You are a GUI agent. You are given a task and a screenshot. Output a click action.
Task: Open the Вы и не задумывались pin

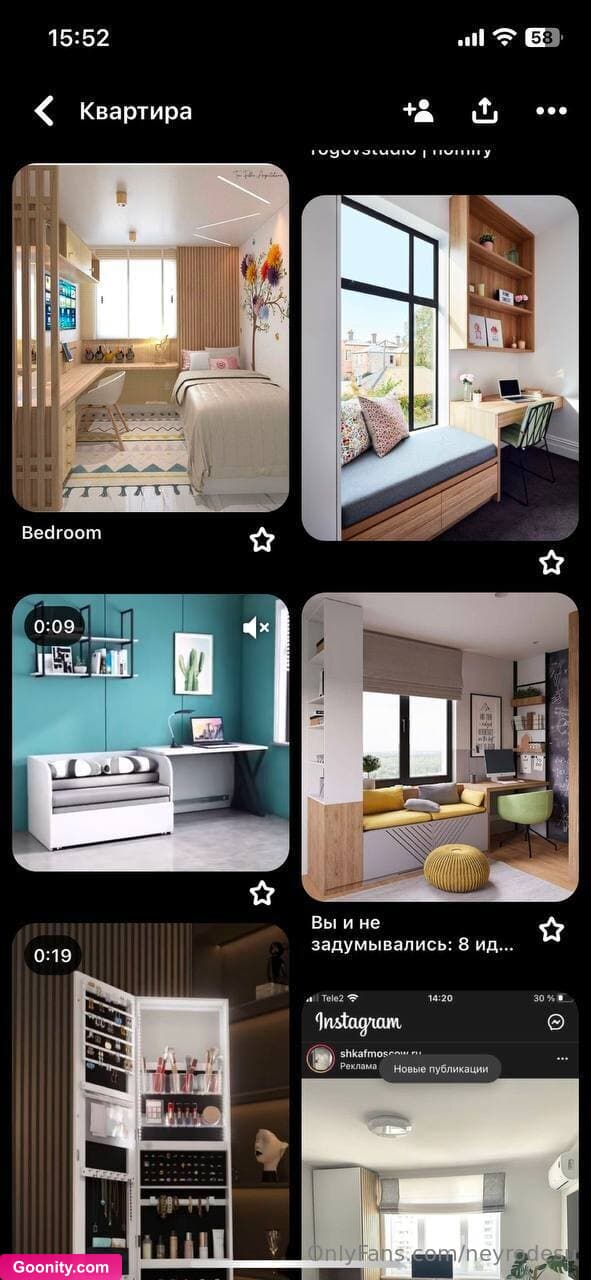coord(440,747)
